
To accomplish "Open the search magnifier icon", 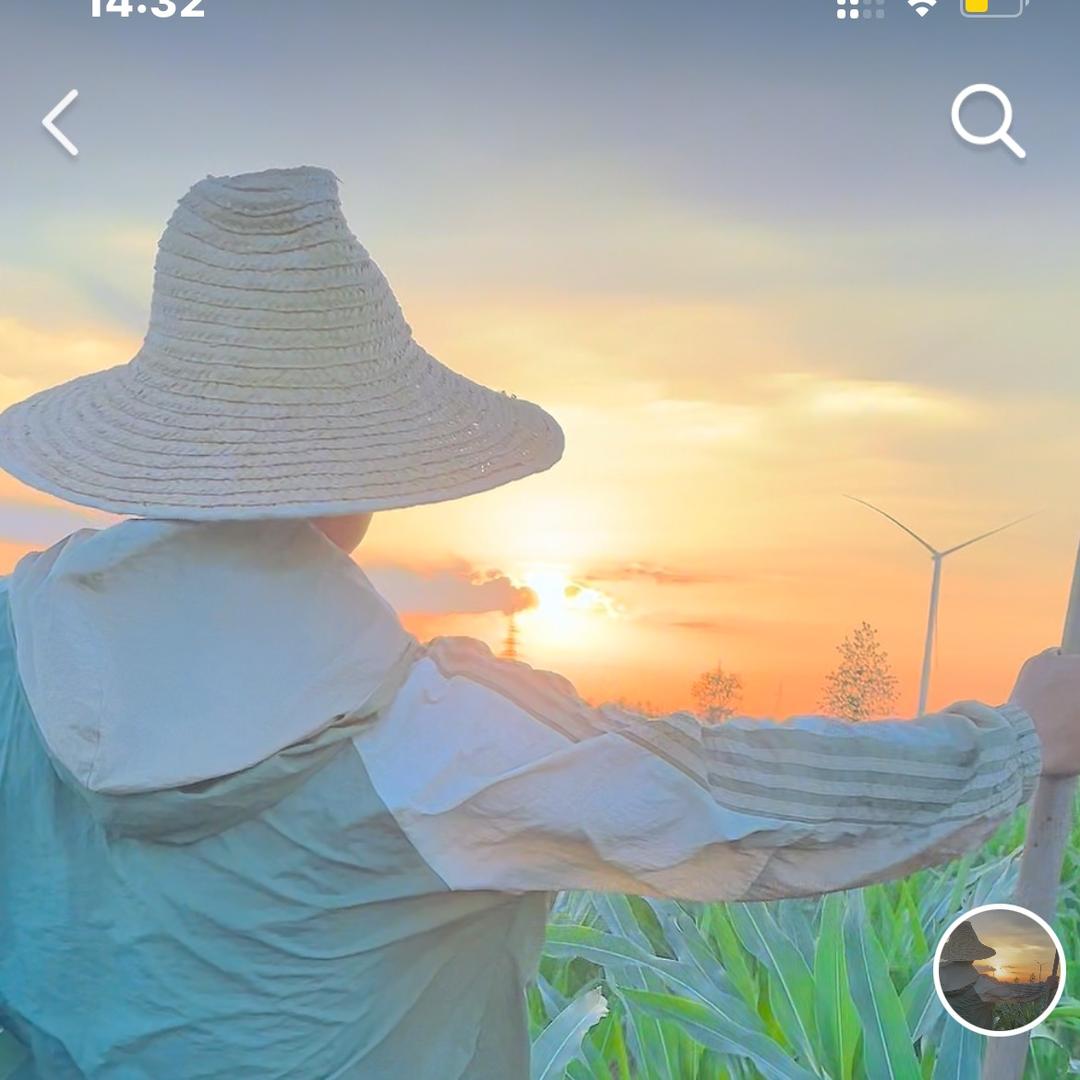I will tap(987, 120).
